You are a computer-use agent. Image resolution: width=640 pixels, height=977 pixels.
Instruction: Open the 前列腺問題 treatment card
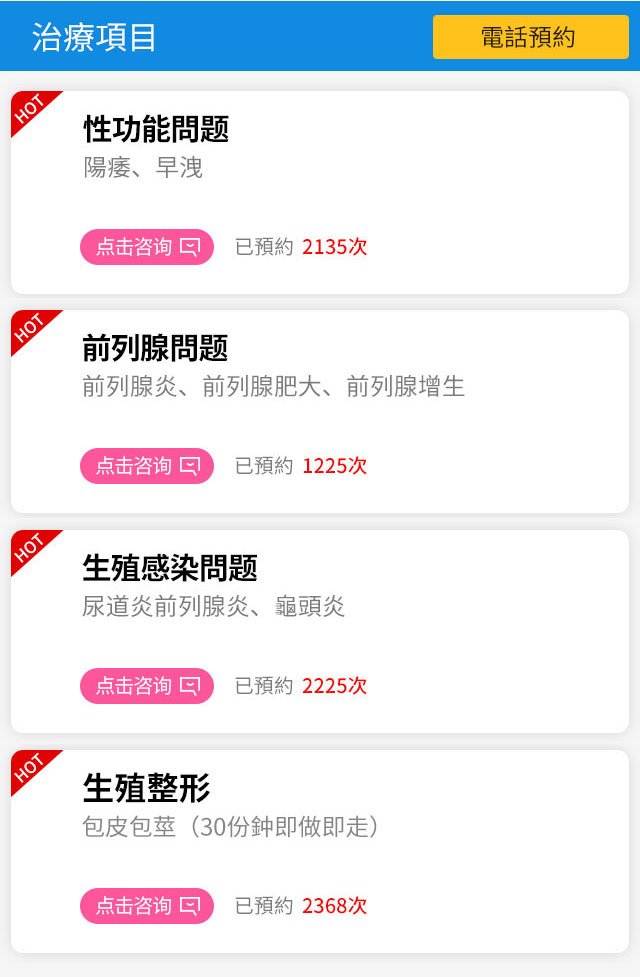tap(156, 349)
